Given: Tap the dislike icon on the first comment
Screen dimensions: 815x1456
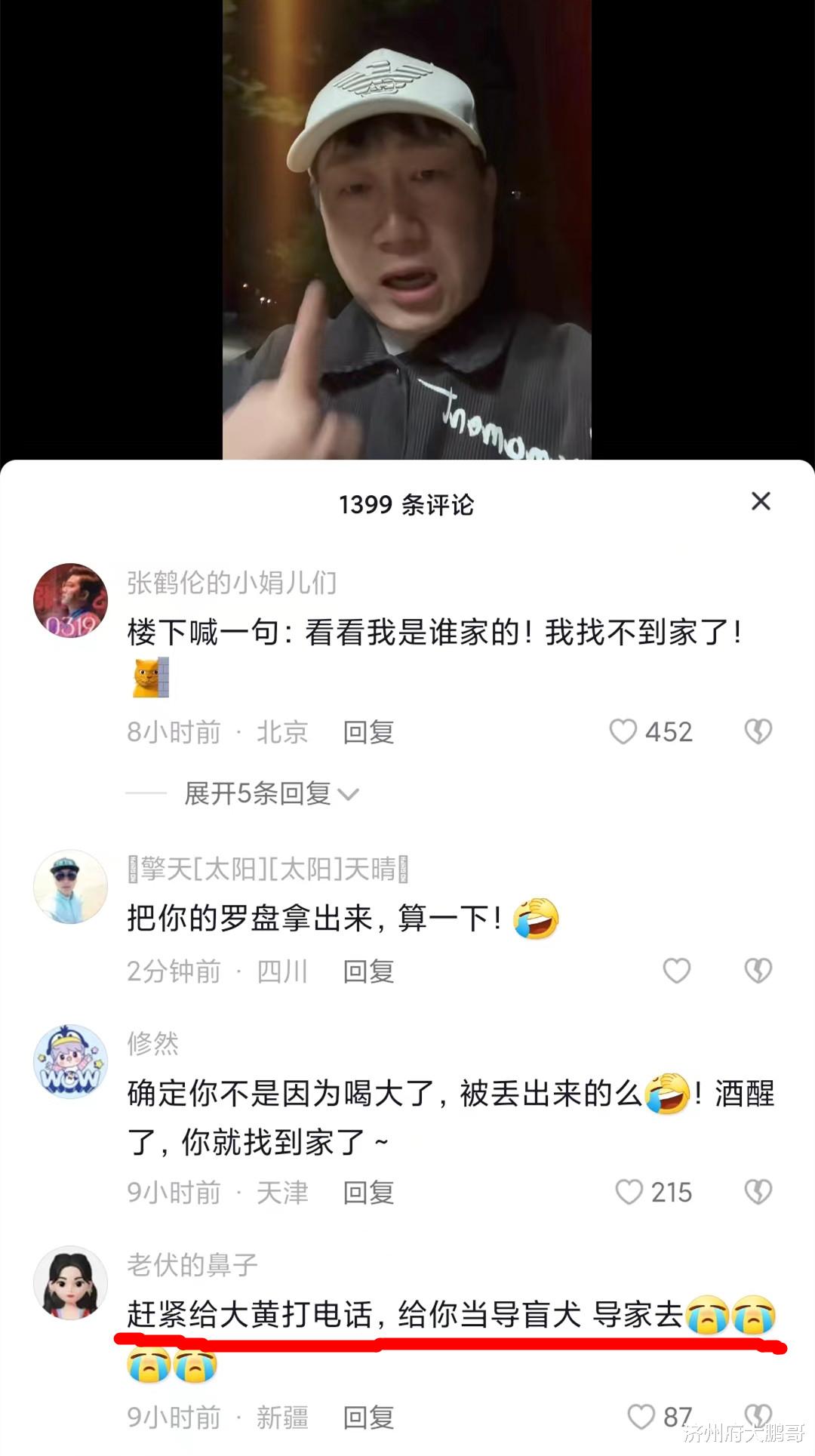Looking at the screenshot, I should (x=758, y=731).
